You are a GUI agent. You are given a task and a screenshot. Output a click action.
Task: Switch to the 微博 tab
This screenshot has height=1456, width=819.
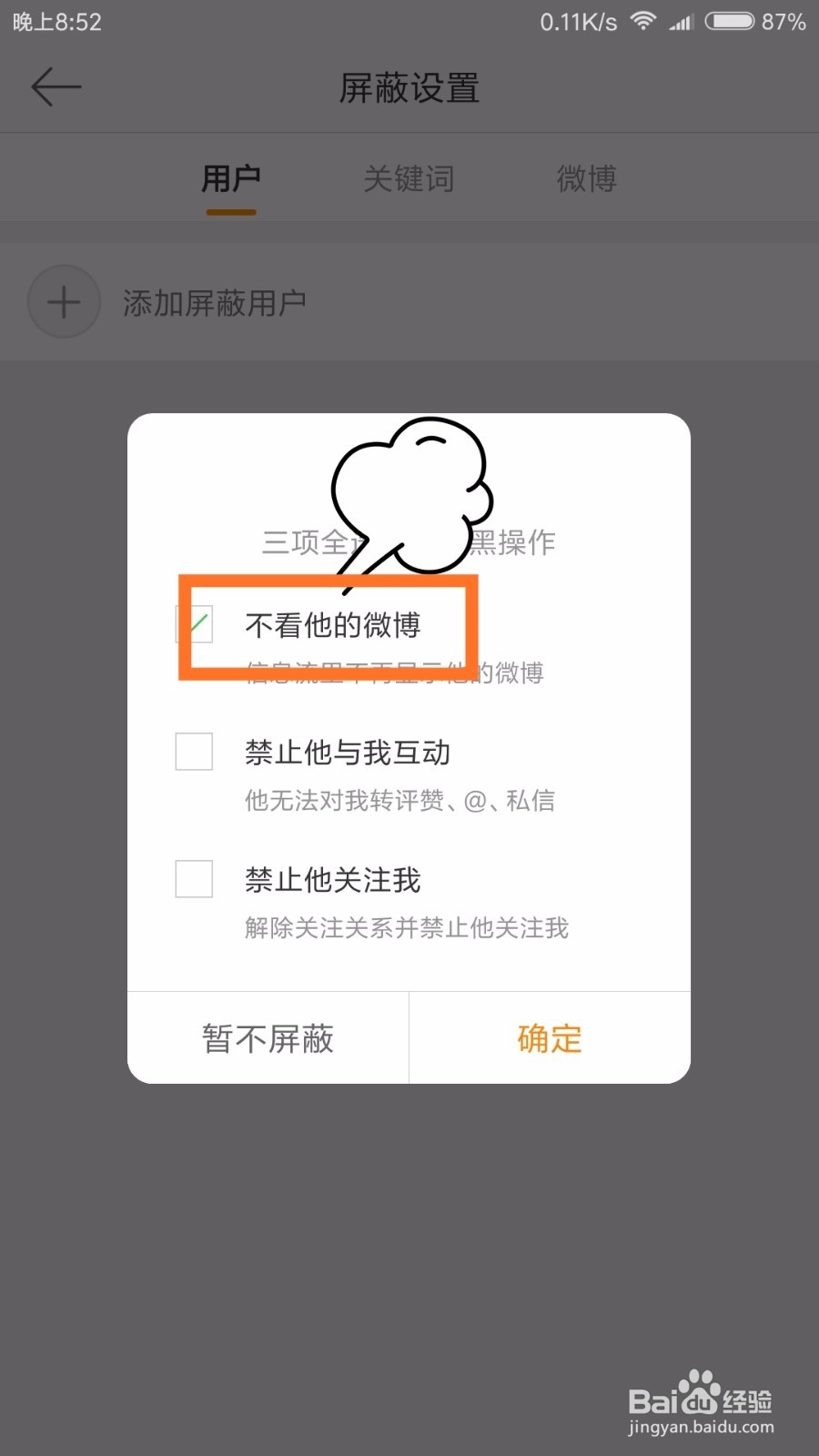(587, 178)
